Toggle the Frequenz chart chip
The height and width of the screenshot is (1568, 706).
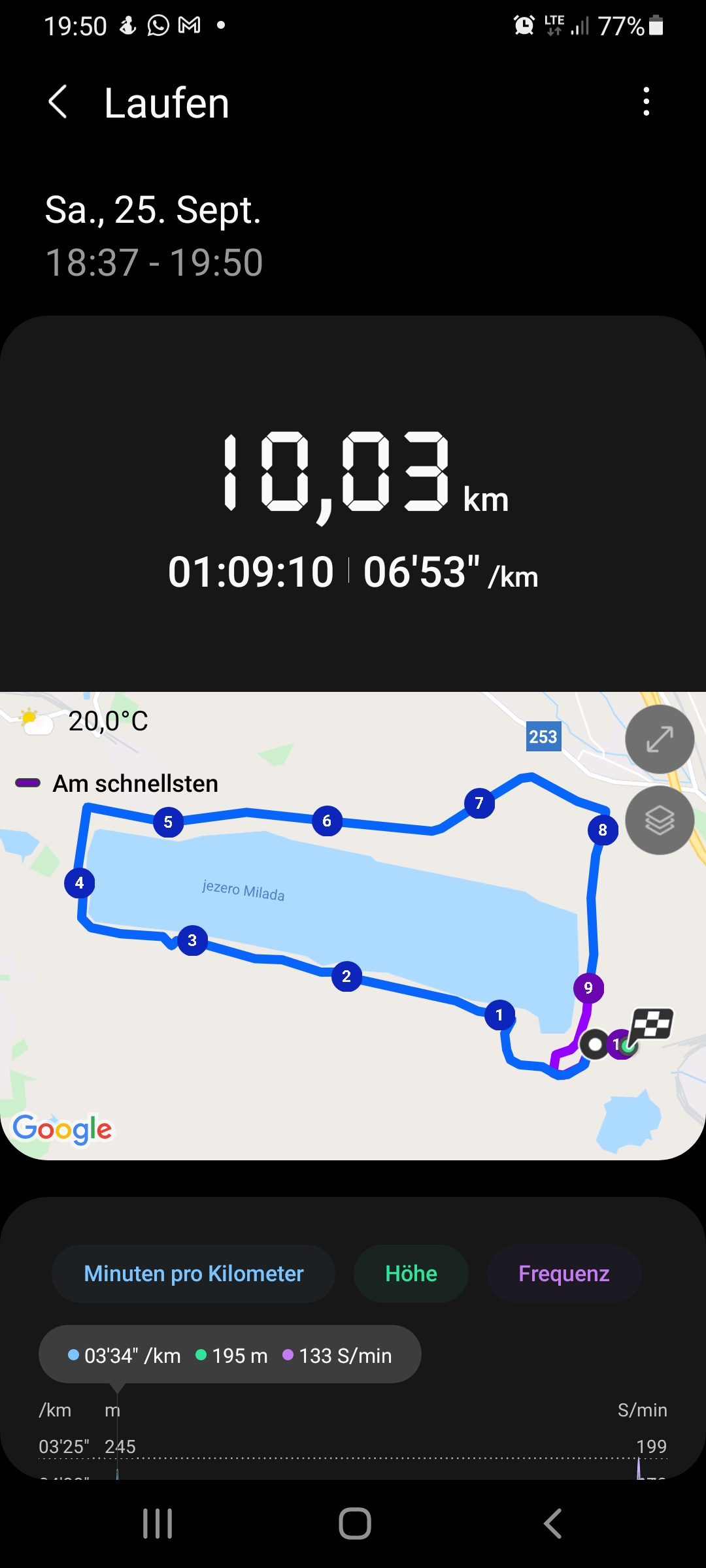pyautogui.click(x=563, y=1273)
